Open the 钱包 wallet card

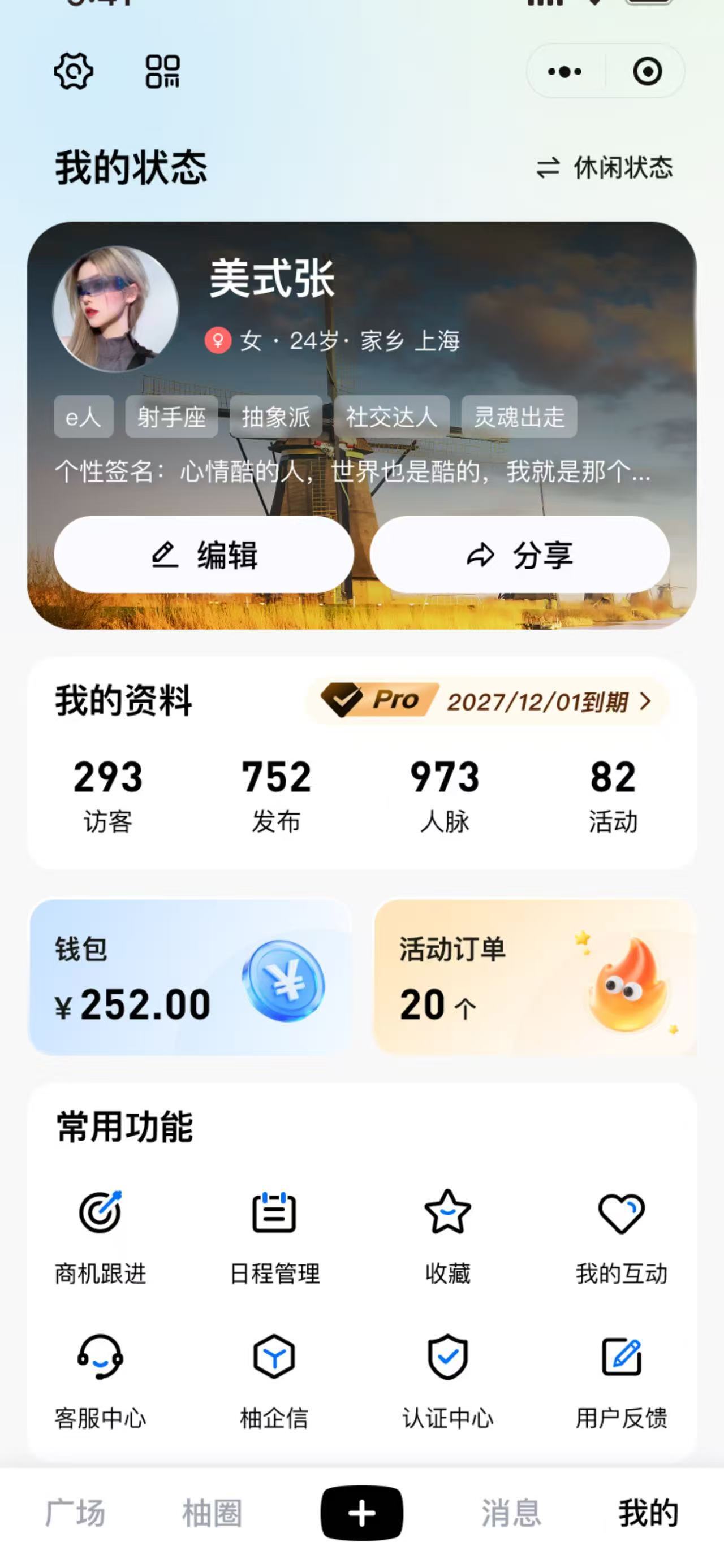(x=190, y=977)
